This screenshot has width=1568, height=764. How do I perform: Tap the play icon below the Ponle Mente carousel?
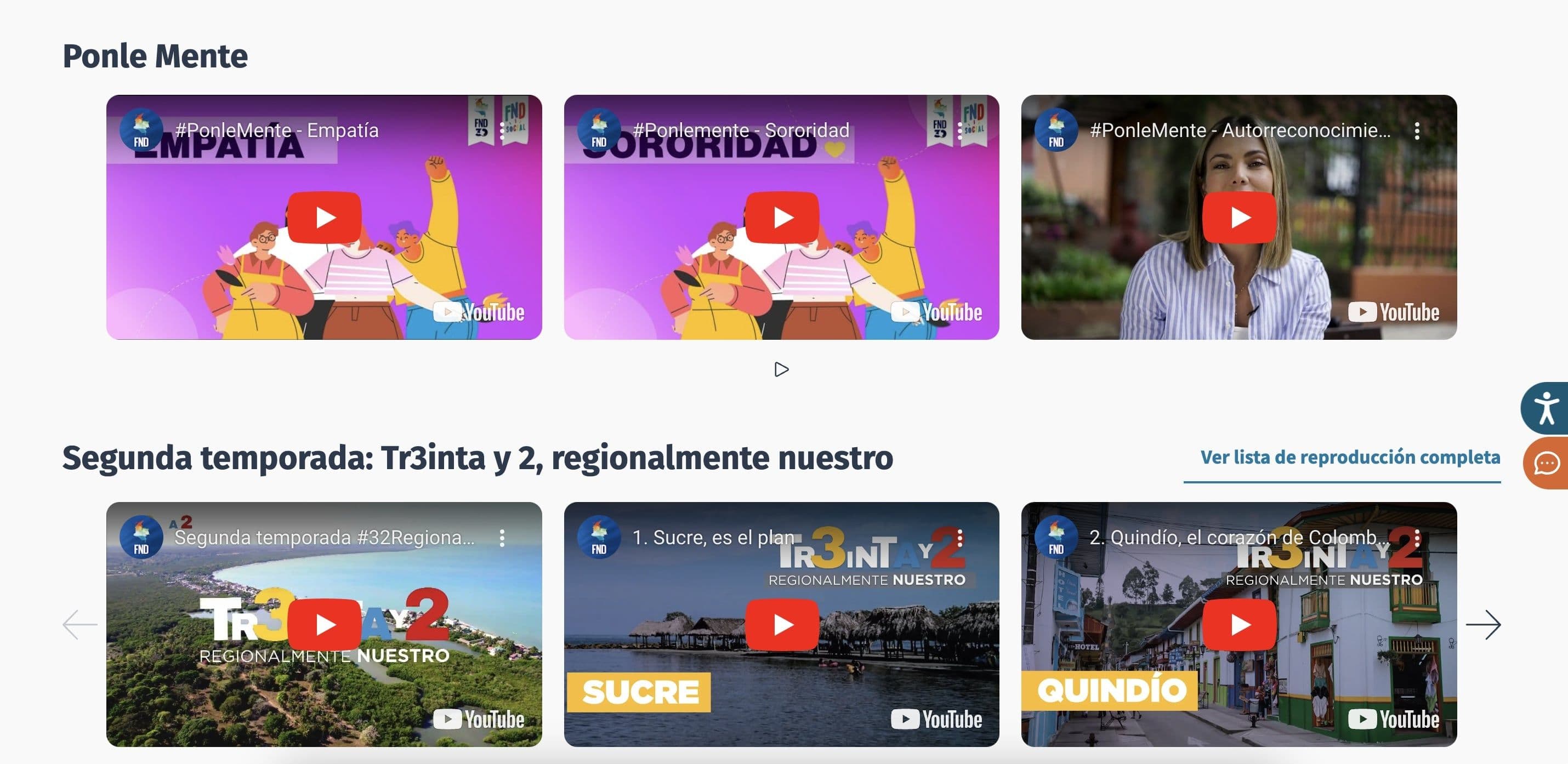point(782,369)
